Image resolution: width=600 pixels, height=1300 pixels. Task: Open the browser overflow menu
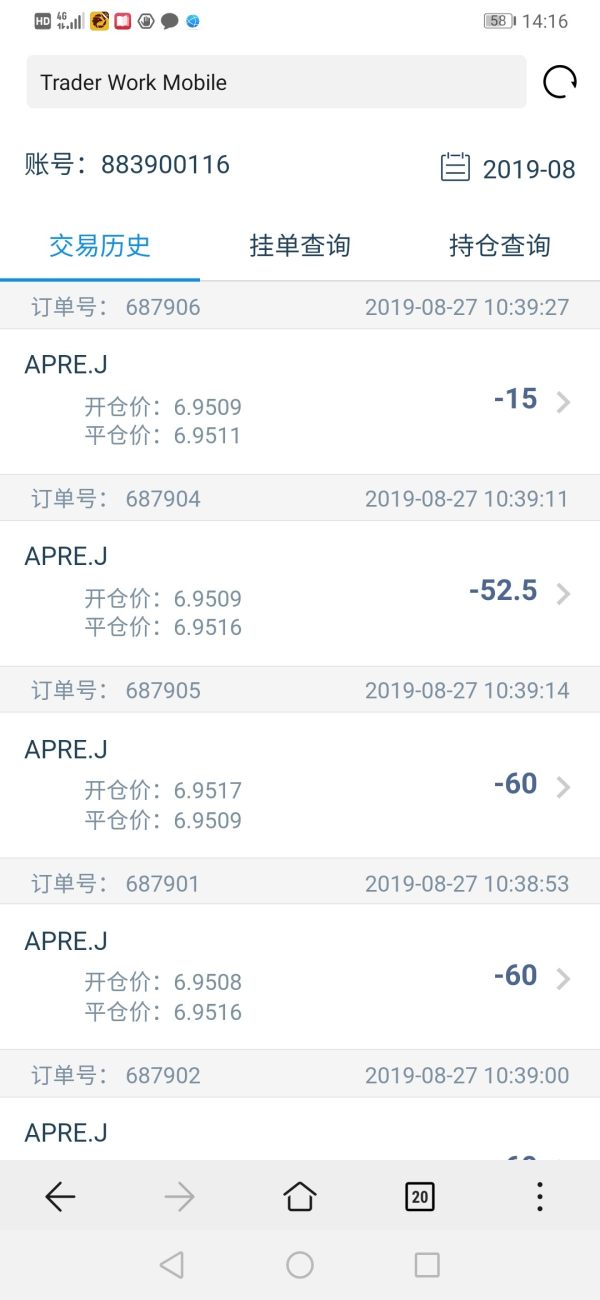click(x=540, y=1196)
